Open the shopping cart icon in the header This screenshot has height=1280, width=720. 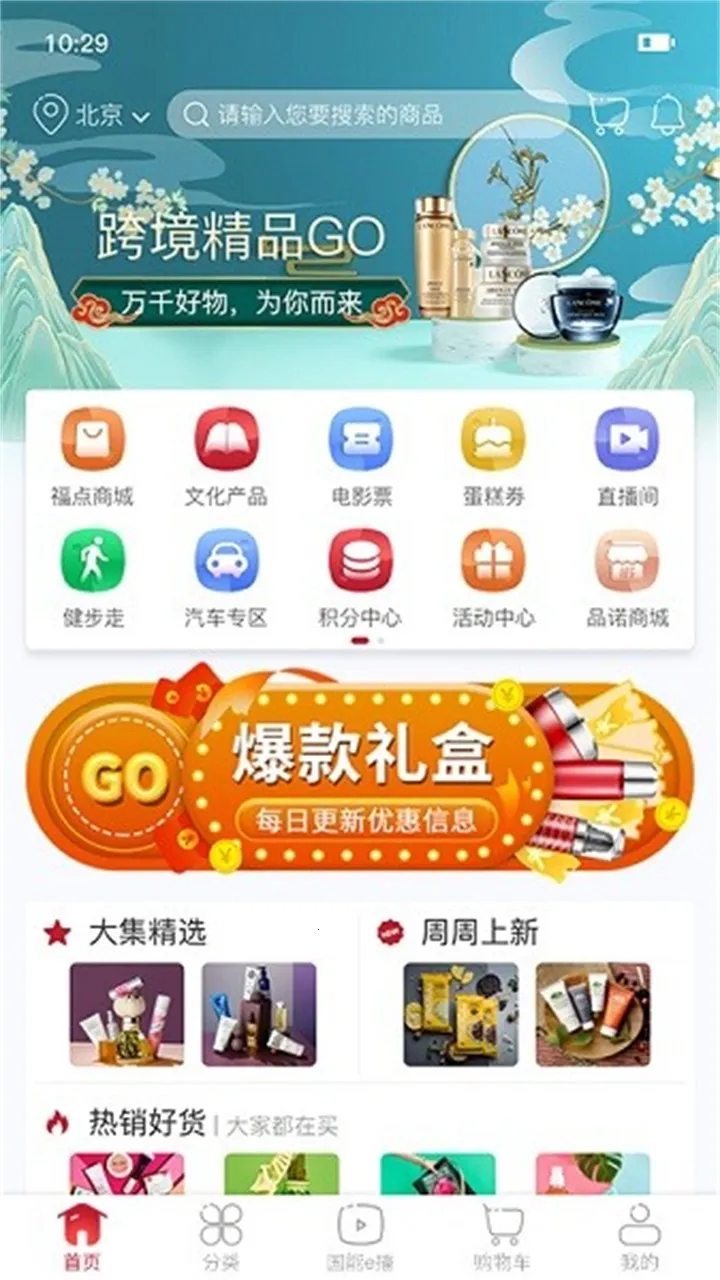point(608,115)
